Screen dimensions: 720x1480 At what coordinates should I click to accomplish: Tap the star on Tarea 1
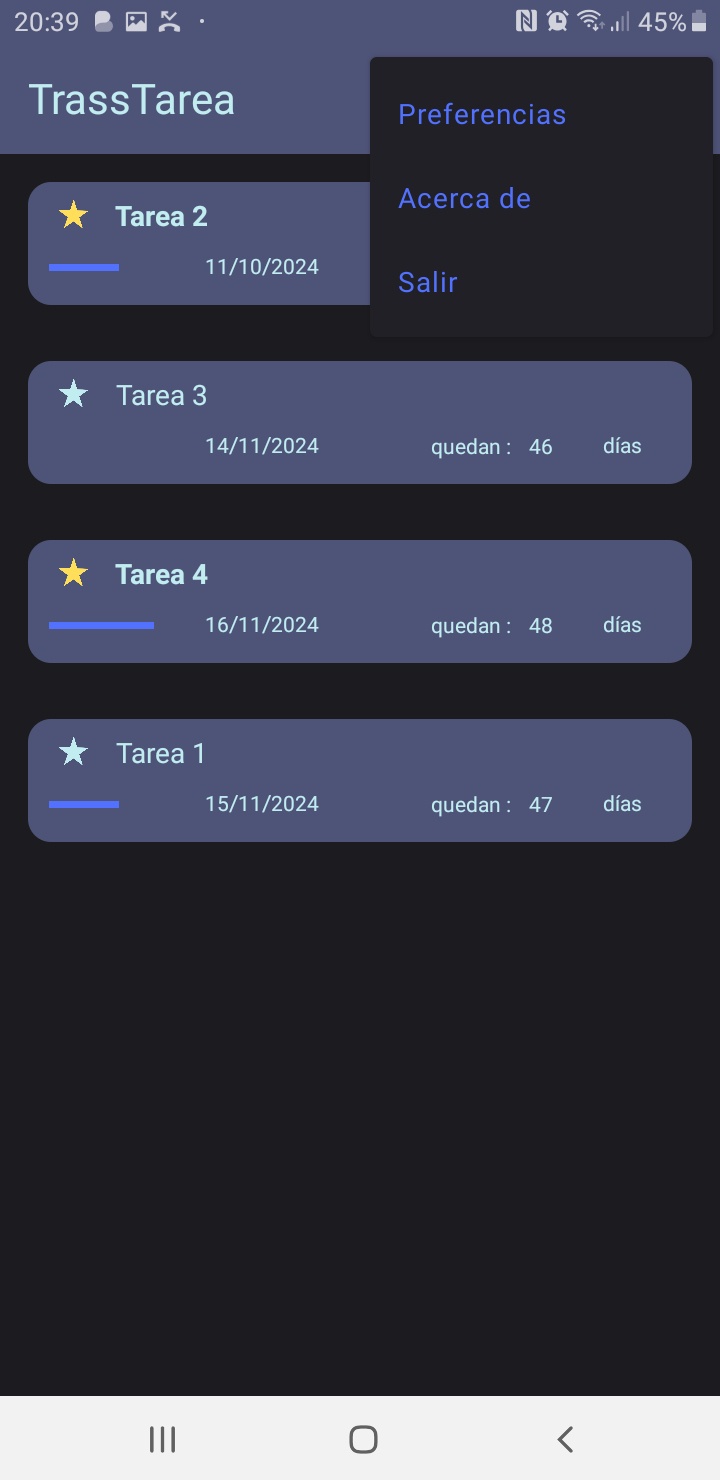tap(73, 752)
